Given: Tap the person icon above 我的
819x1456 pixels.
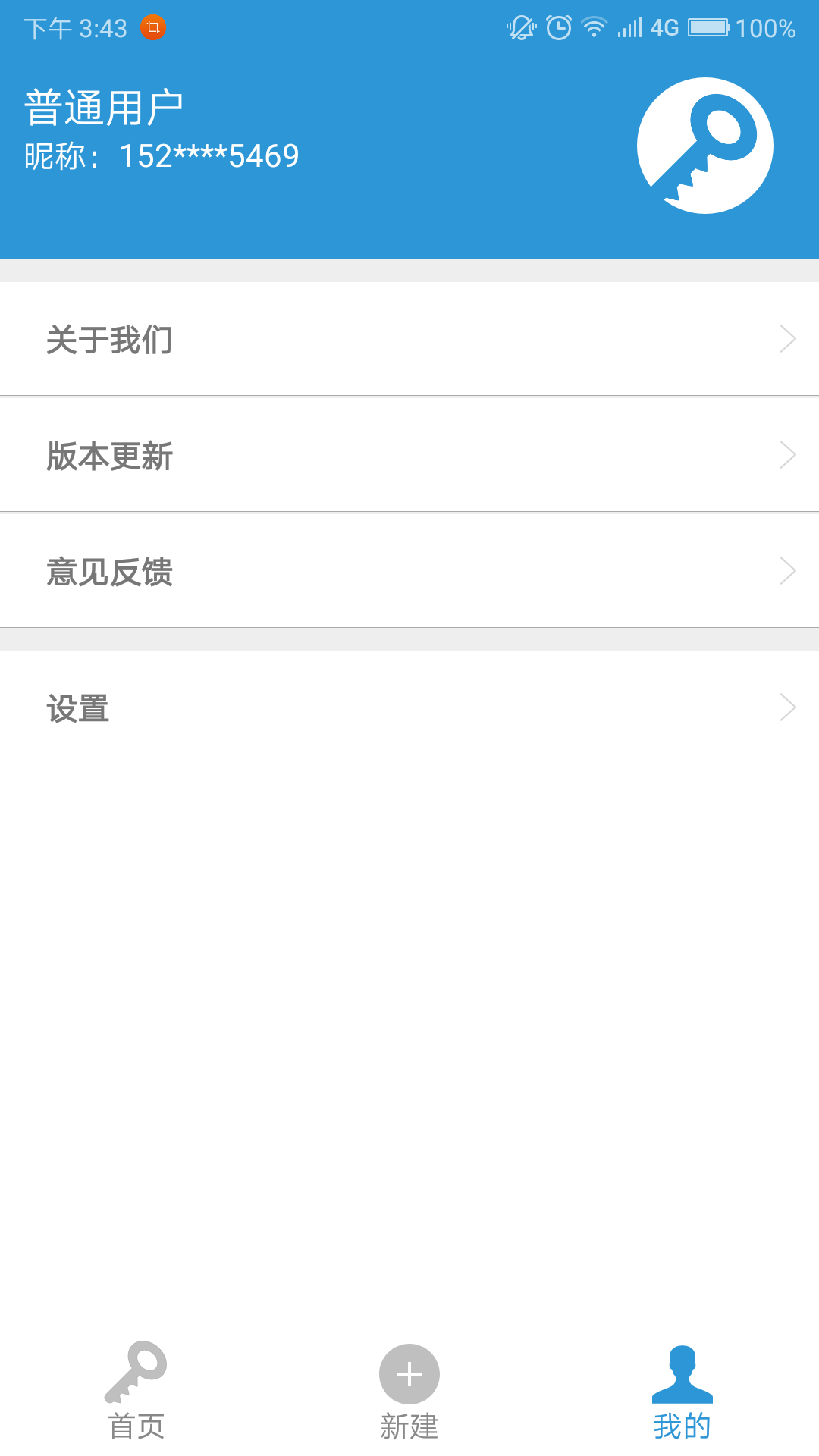Looking at the screenshot, I should (681, 1374).
